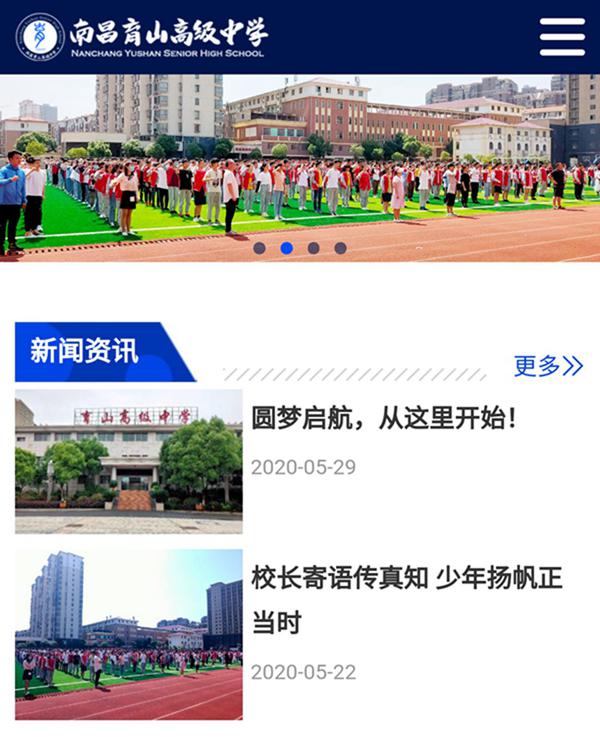The image size is (600, 748).
Task: Tap the 更多 link for more news
Action: [x=548, y=366]
